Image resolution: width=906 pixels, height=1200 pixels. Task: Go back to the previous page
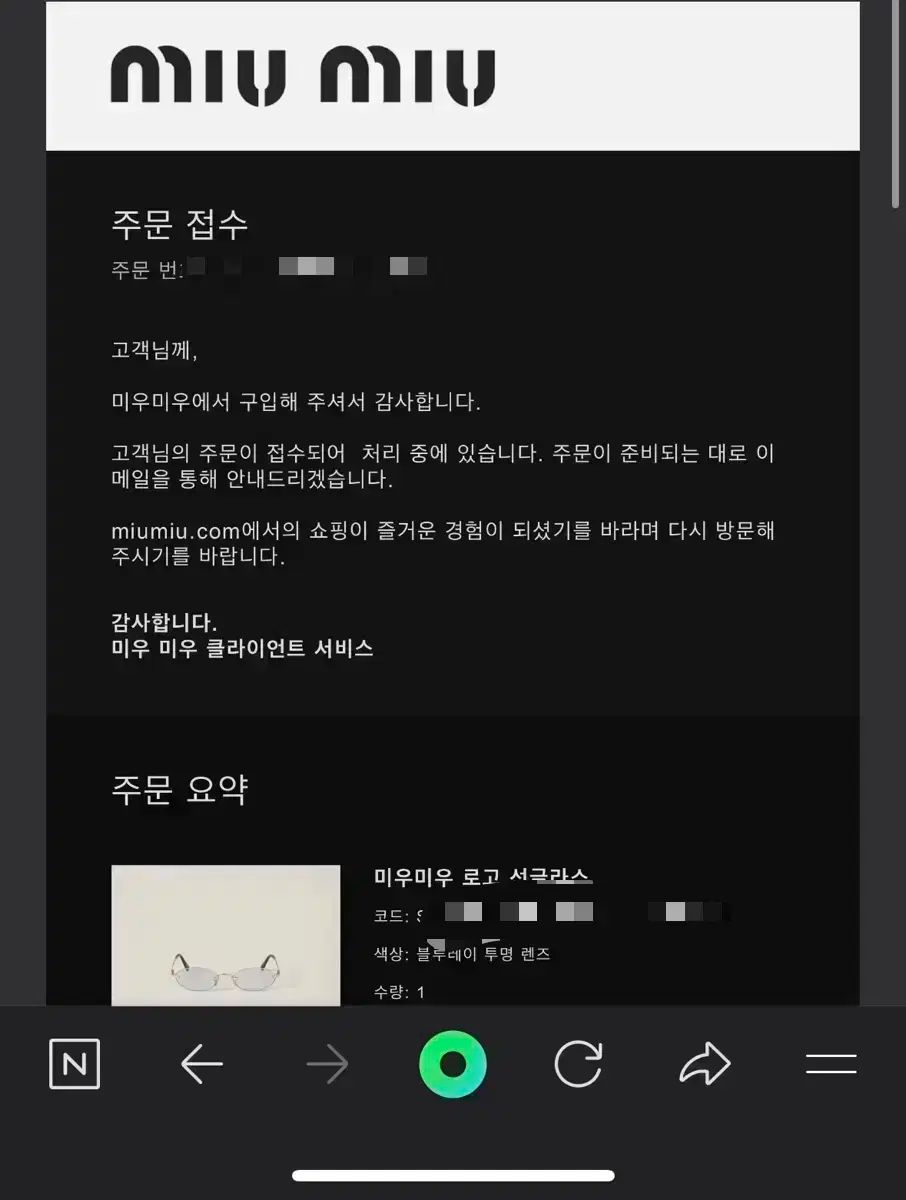[x=201, y=1064]
